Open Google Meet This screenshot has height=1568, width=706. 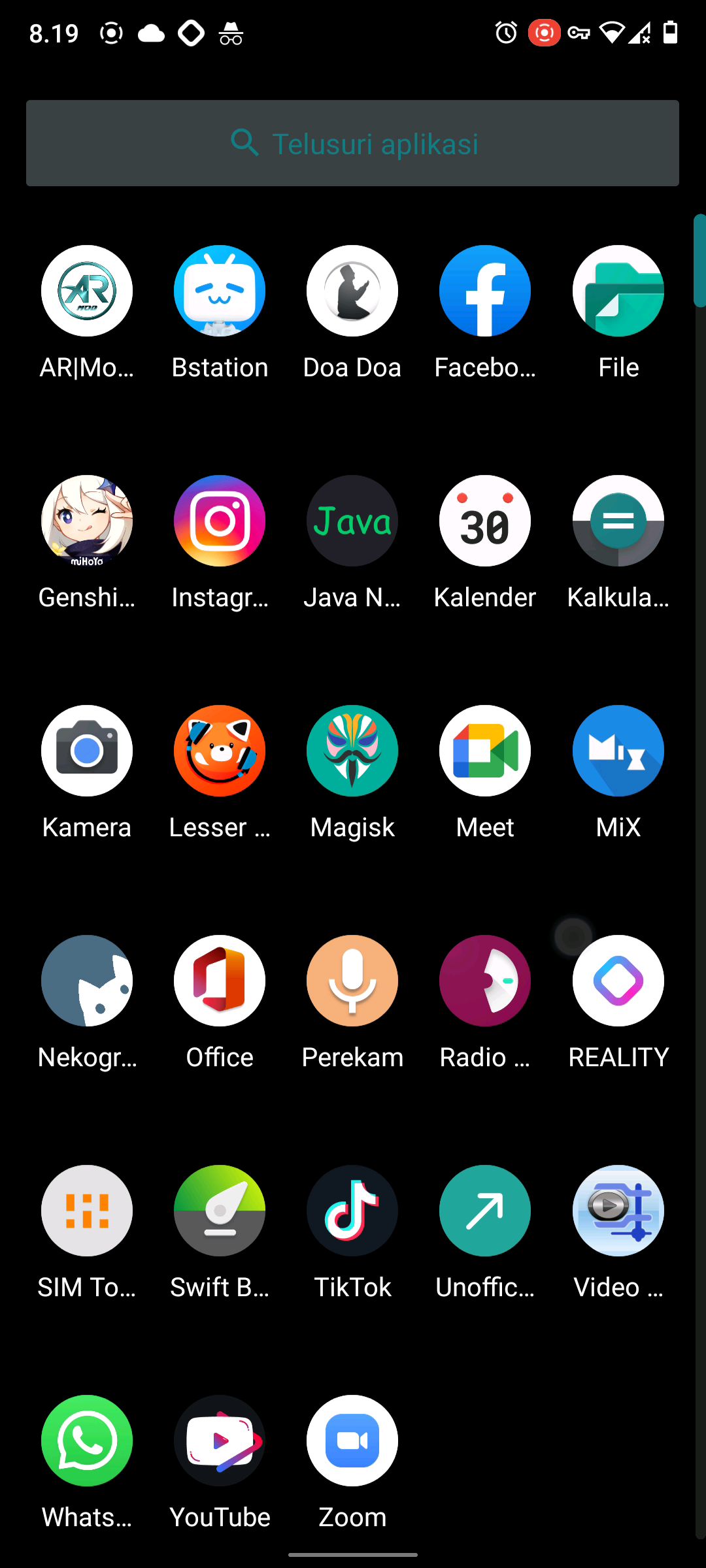click(485, 751)
